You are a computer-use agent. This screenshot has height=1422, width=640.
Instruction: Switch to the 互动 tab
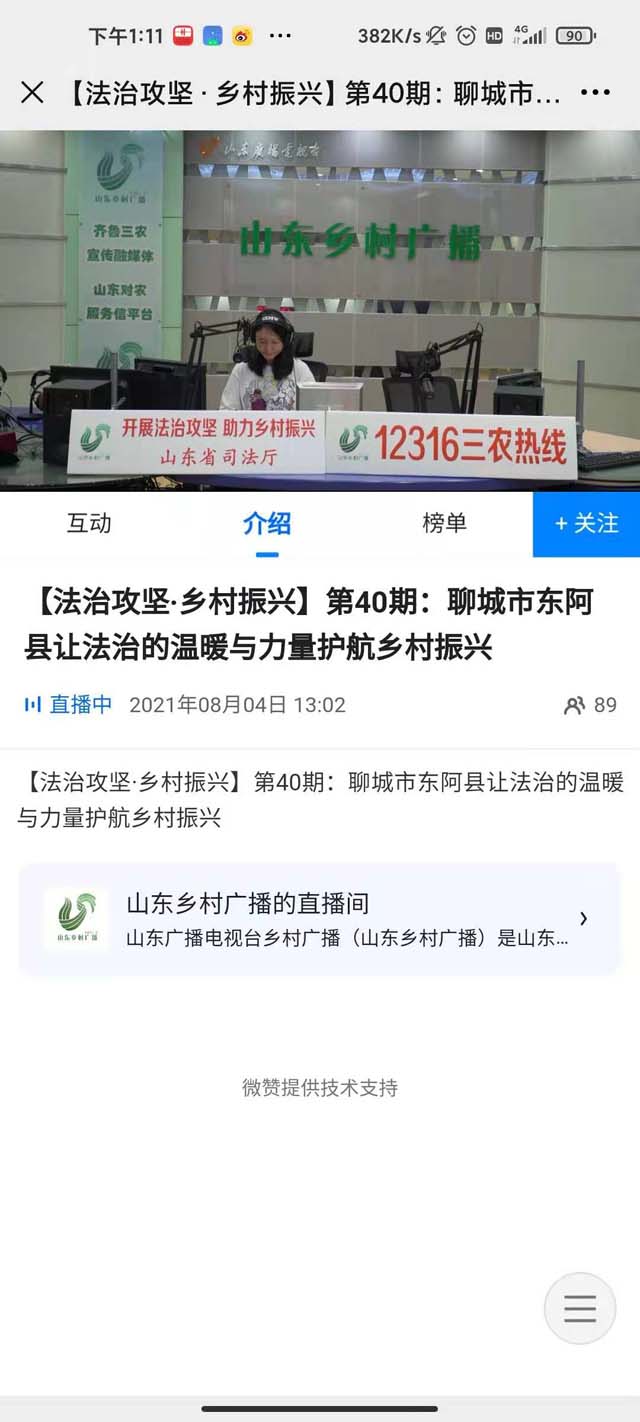pos(89,523)
